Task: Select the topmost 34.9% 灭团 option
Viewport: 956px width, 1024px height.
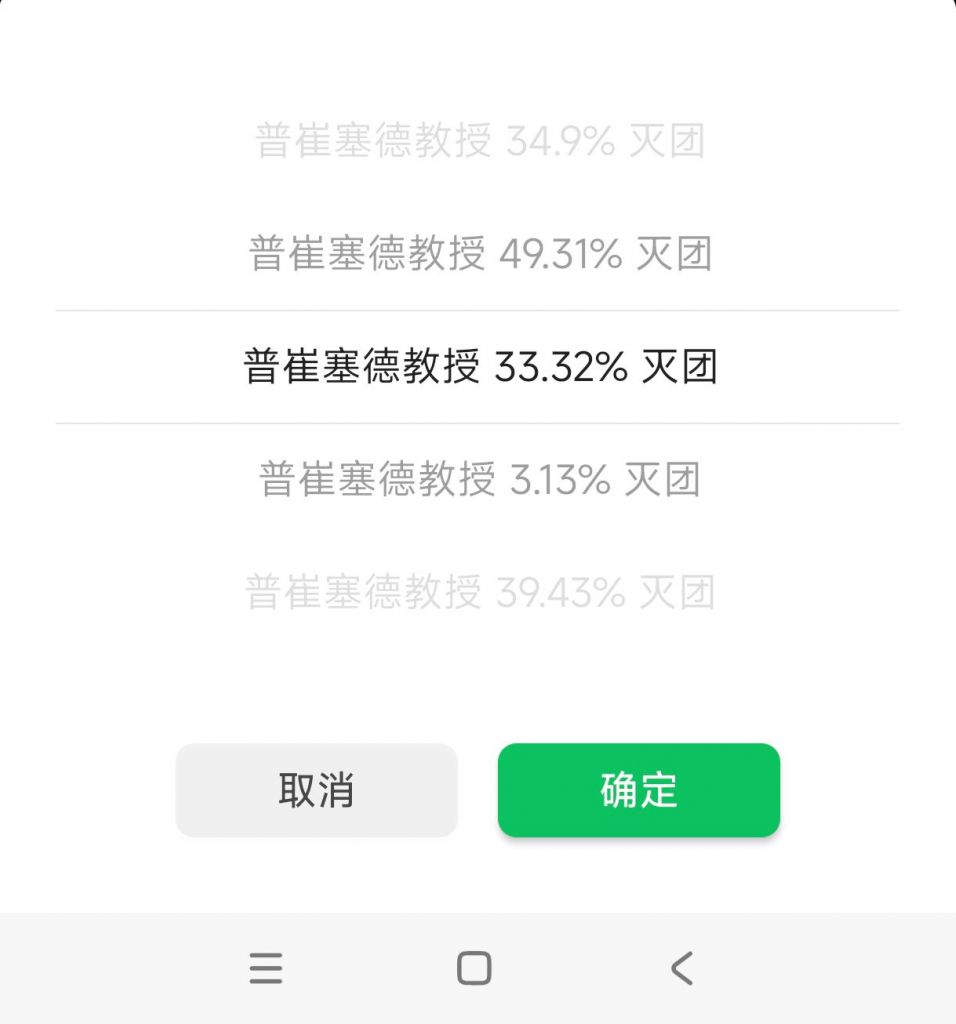Action: 478,141
